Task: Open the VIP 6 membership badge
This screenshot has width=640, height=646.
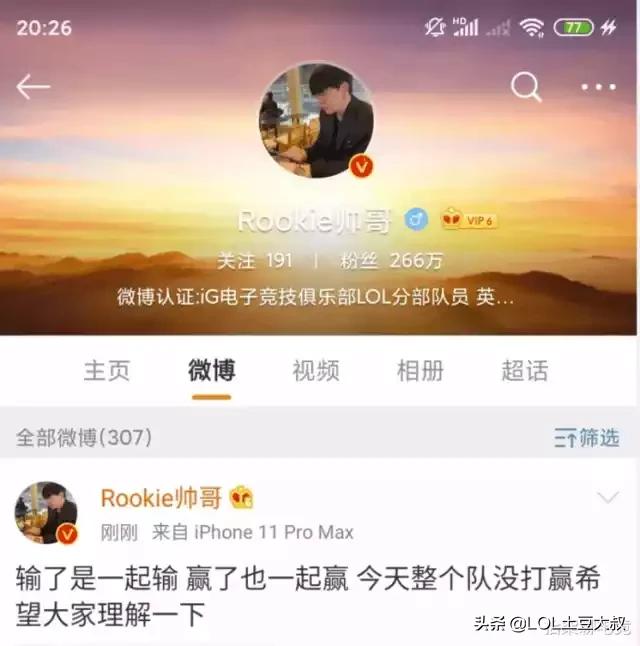Action: [x=469, y=220]
